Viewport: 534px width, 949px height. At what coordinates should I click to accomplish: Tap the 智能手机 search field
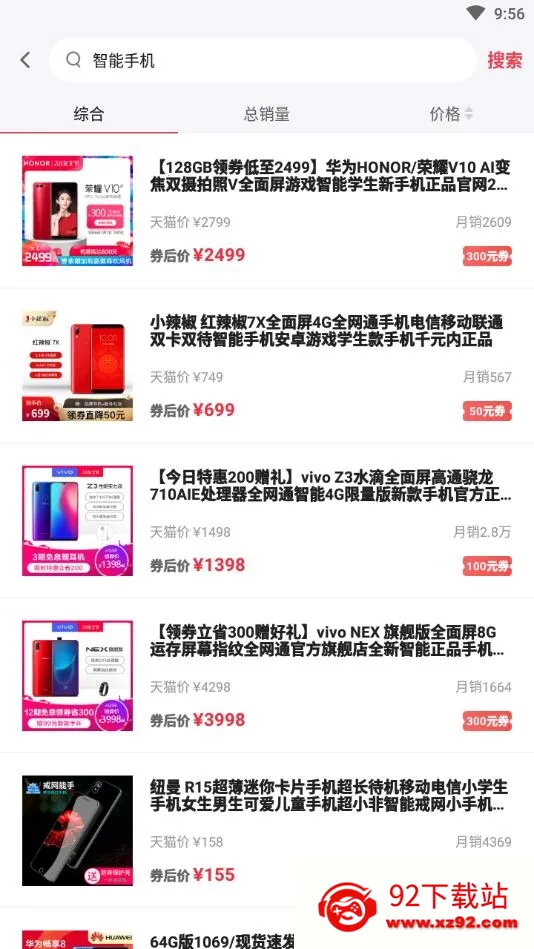click(x=263, y=60)
